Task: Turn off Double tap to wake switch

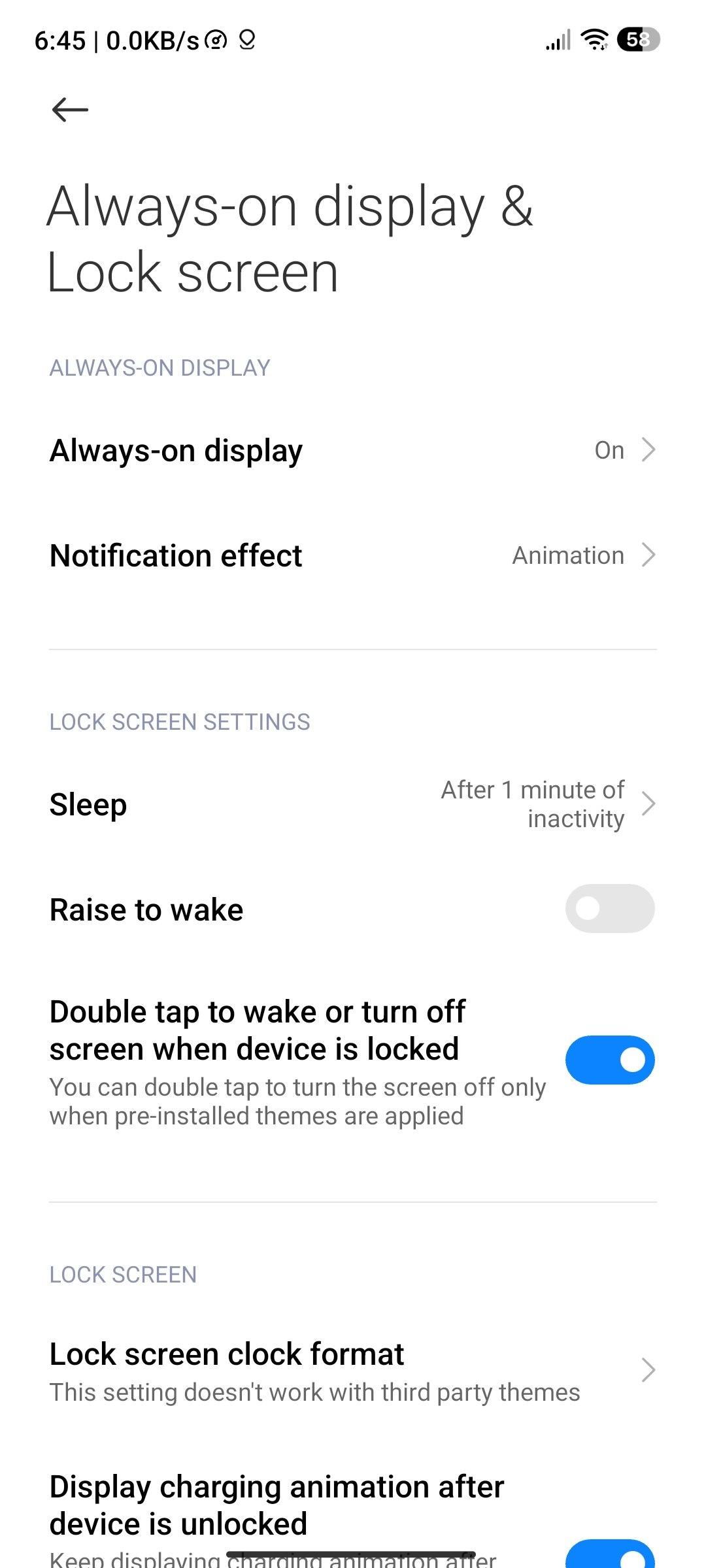Action: (x=609, y=1060)
